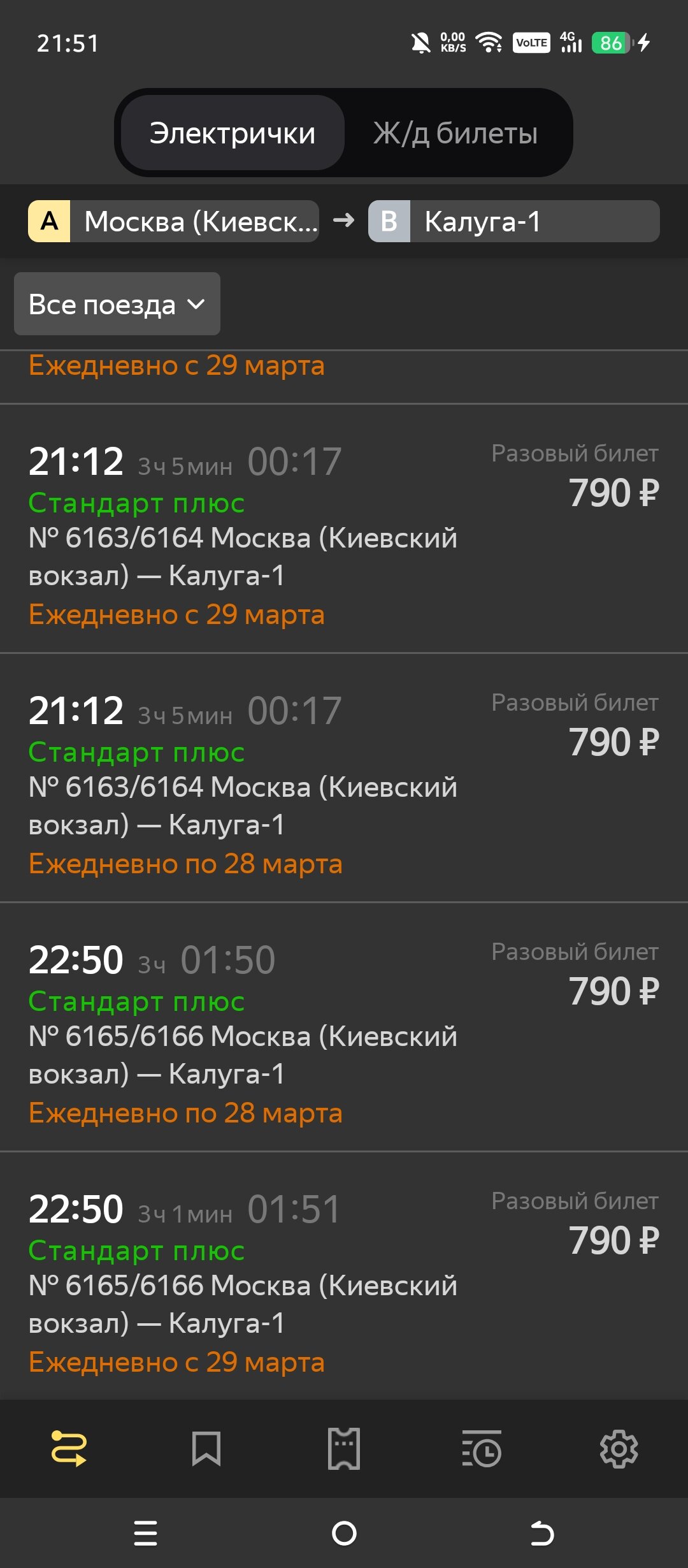Change destination station Калуга-1
The width and height of the screenshot is (688, 1568).
pyautogui.click(x=513, y=222)
